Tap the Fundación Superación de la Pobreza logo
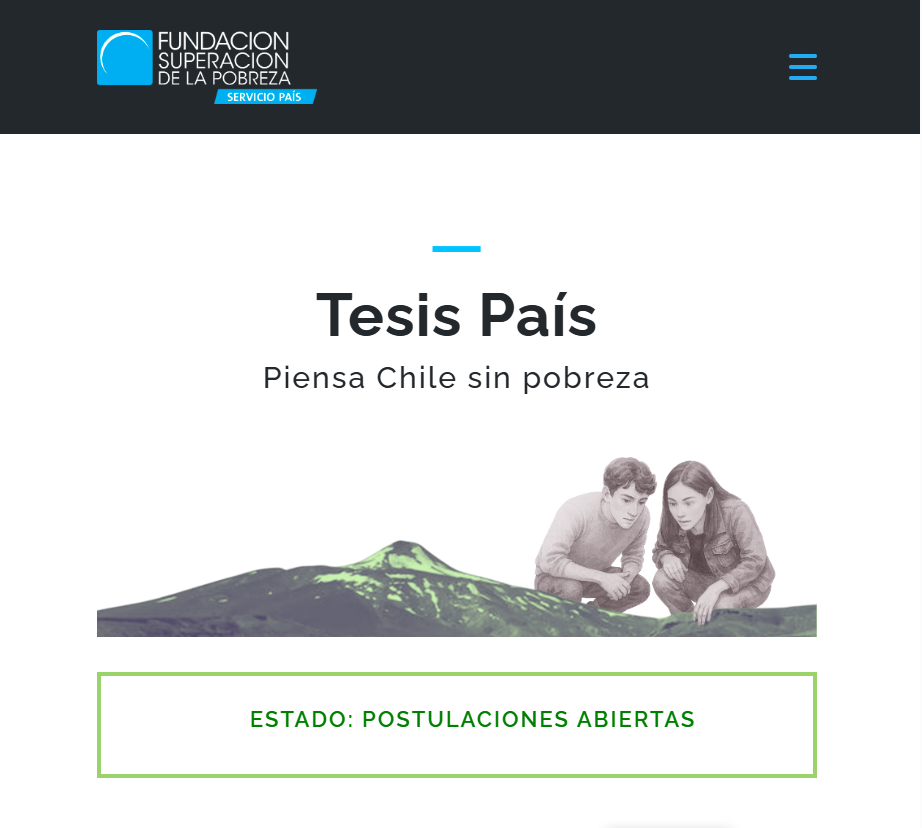922x828 pixels. pyautogui.click(x=206, y=66)
